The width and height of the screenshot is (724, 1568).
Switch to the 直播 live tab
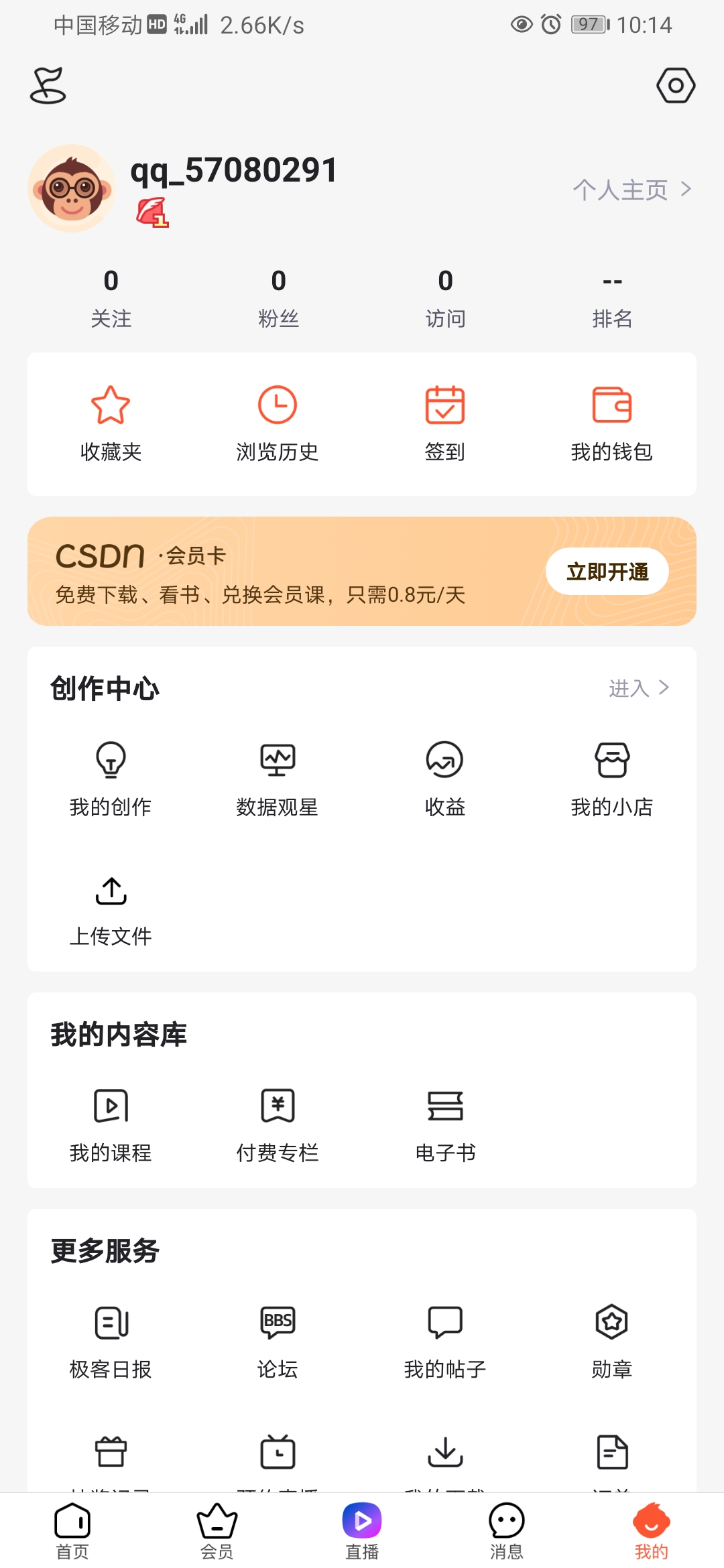pyautogui.click(x=362, y=1530)
